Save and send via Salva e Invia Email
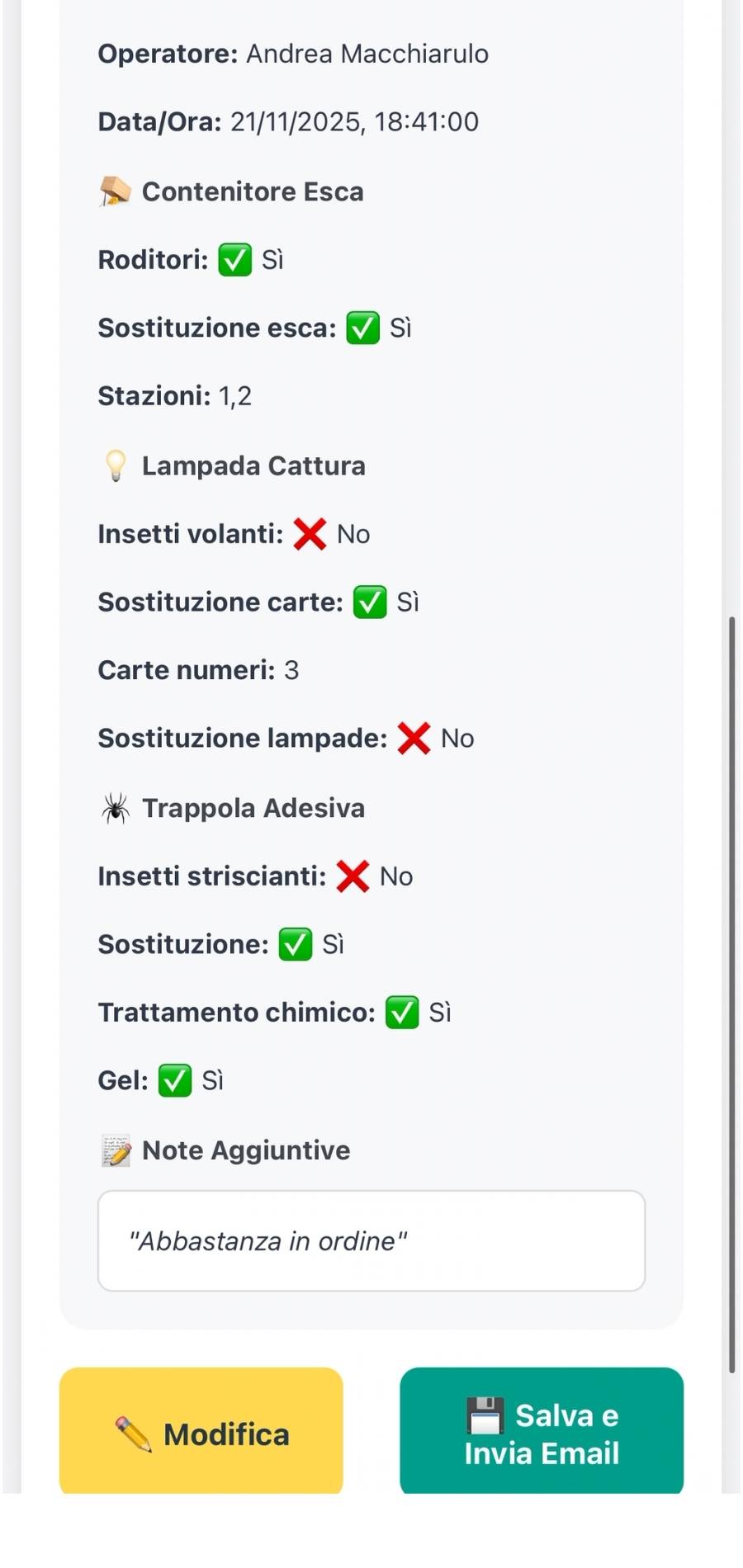This screenshot has width=743, height=1568. pyautogui.click(x=542, y=1433)
